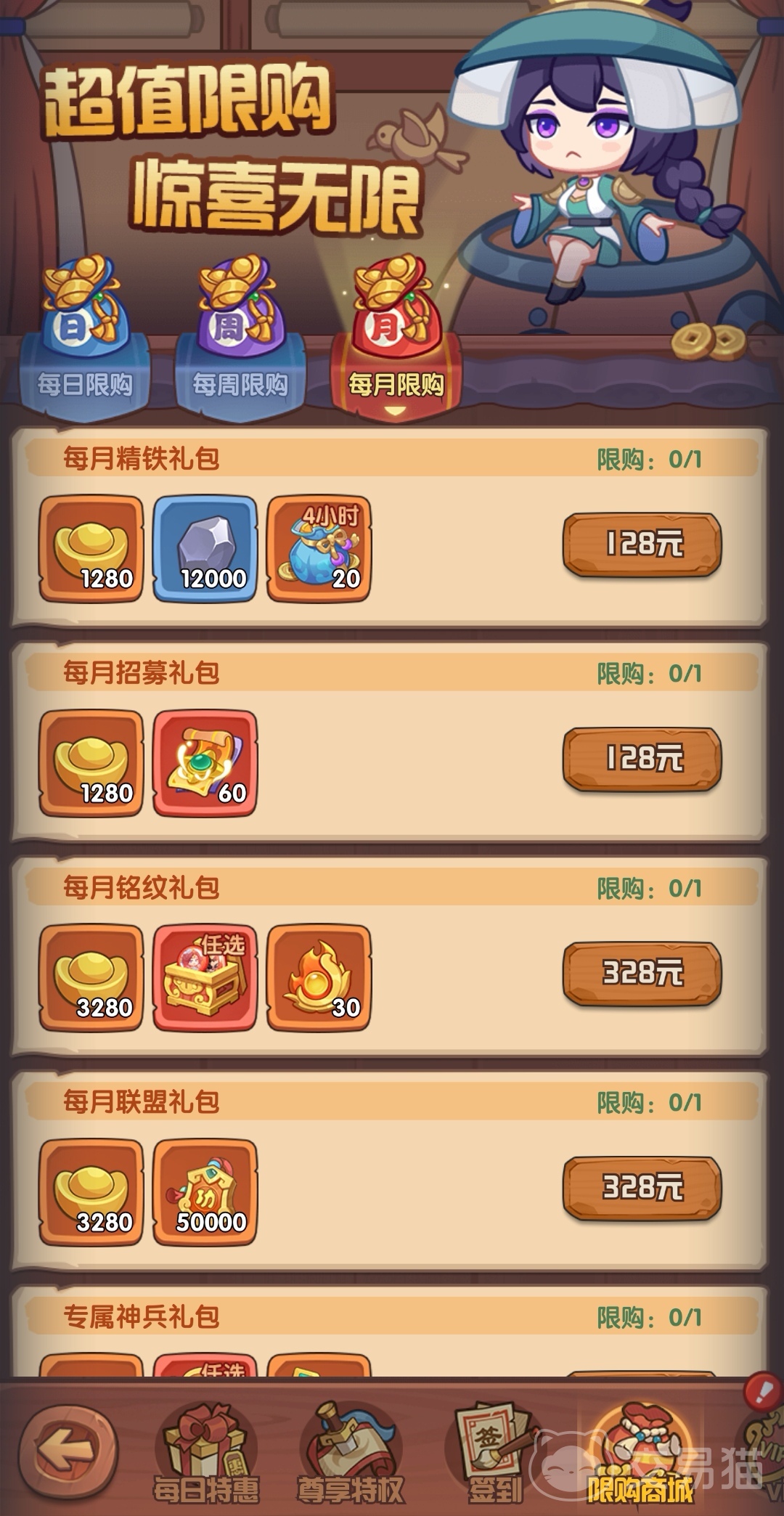Inspect the 任选 chest in 每月铭纹礼包

pos(205,977)
